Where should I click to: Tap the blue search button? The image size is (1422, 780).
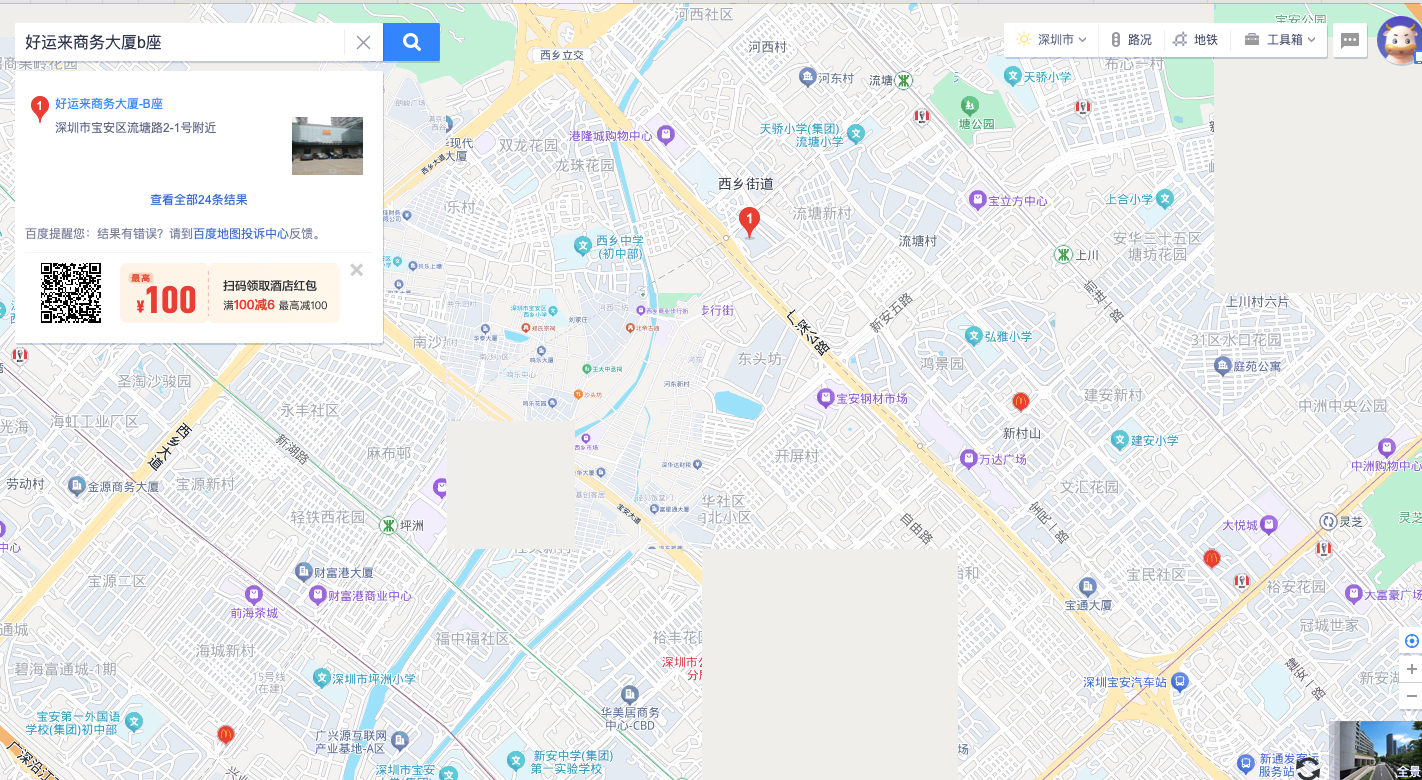pos(411,42)
